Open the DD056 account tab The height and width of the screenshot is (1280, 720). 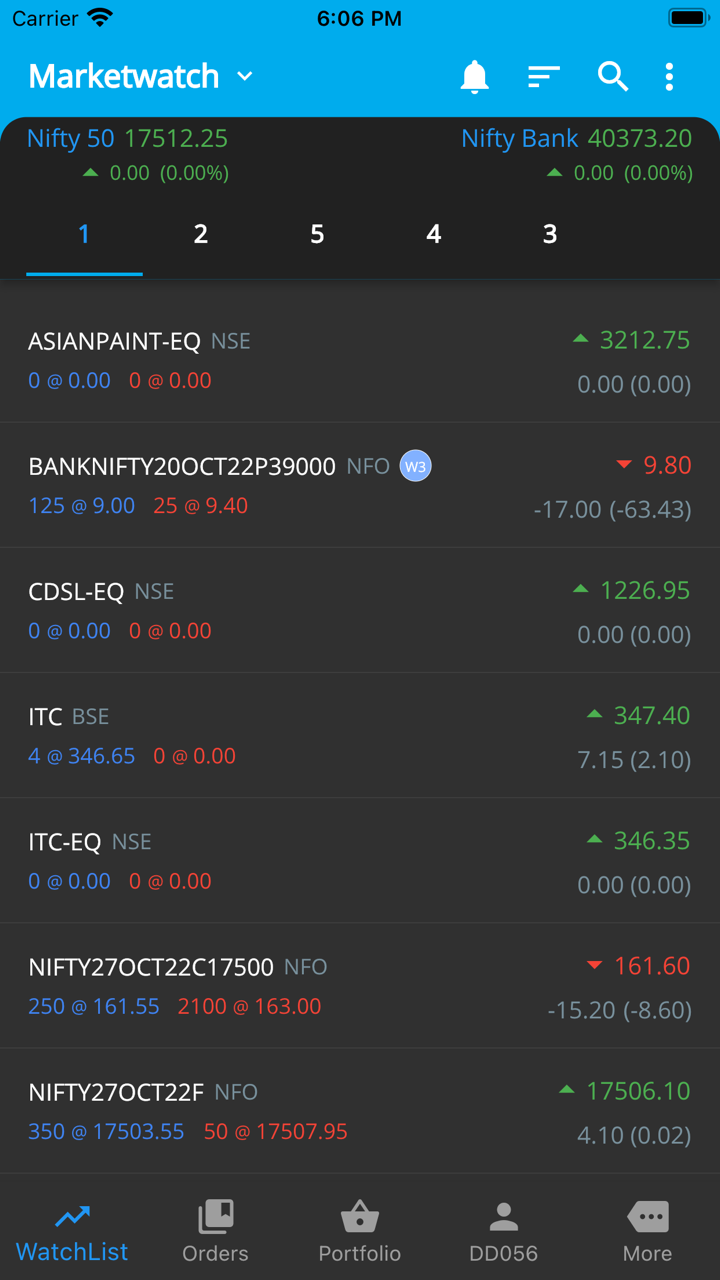503,1231
